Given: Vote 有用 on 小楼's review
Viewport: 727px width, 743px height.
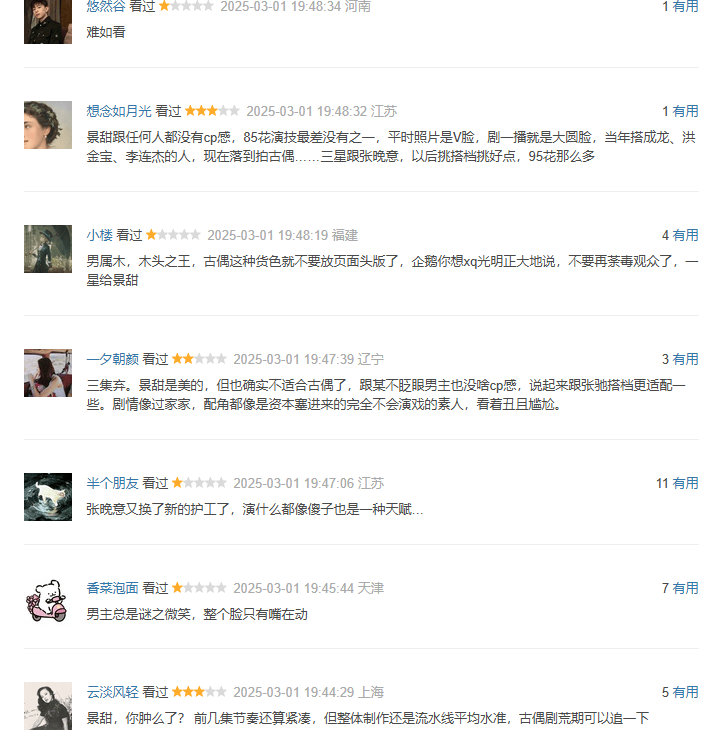Looking at the screenshot, I should (x=685, y=235).
